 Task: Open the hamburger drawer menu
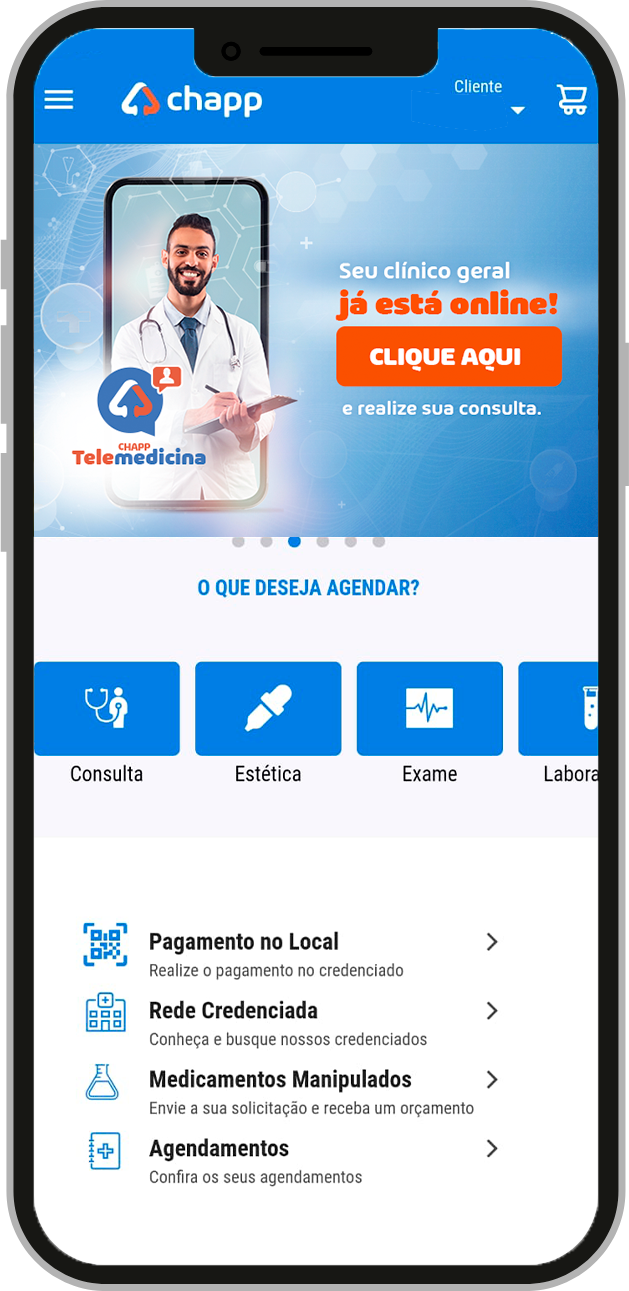[59, 100]
